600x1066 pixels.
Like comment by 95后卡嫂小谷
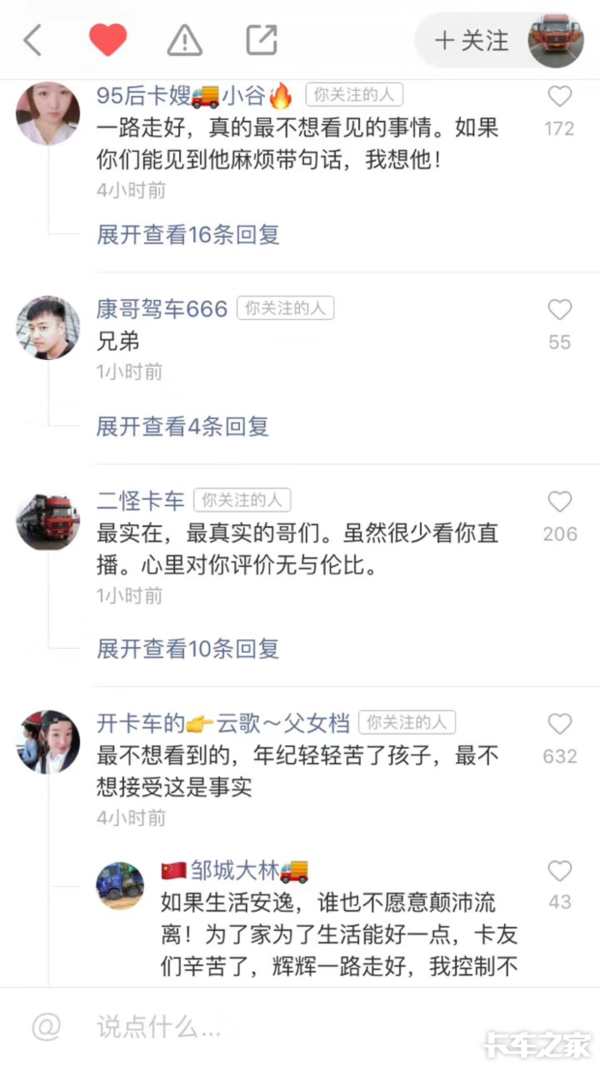click(560, 97)
